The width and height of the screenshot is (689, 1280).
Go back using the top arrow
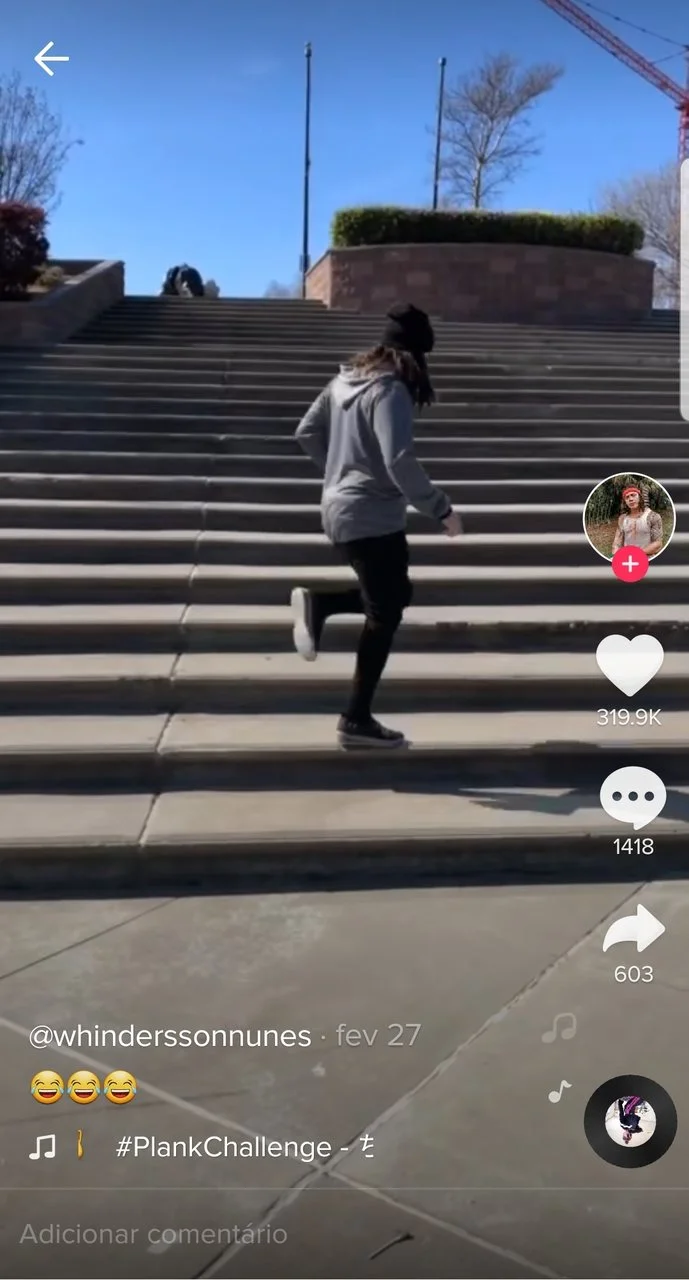[51, 59]
